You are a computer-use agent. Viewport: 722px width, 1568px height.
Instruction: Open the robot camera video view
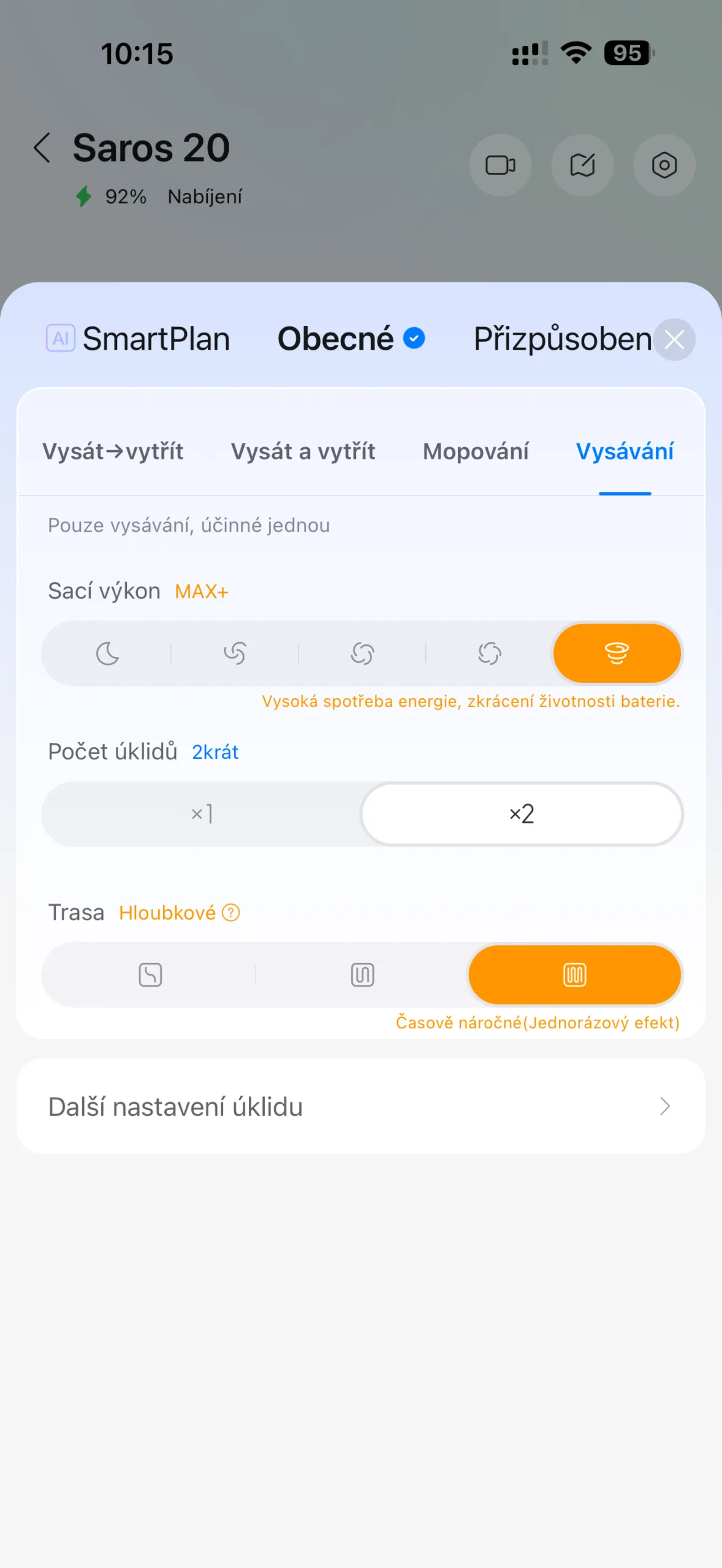click(500, 165)
